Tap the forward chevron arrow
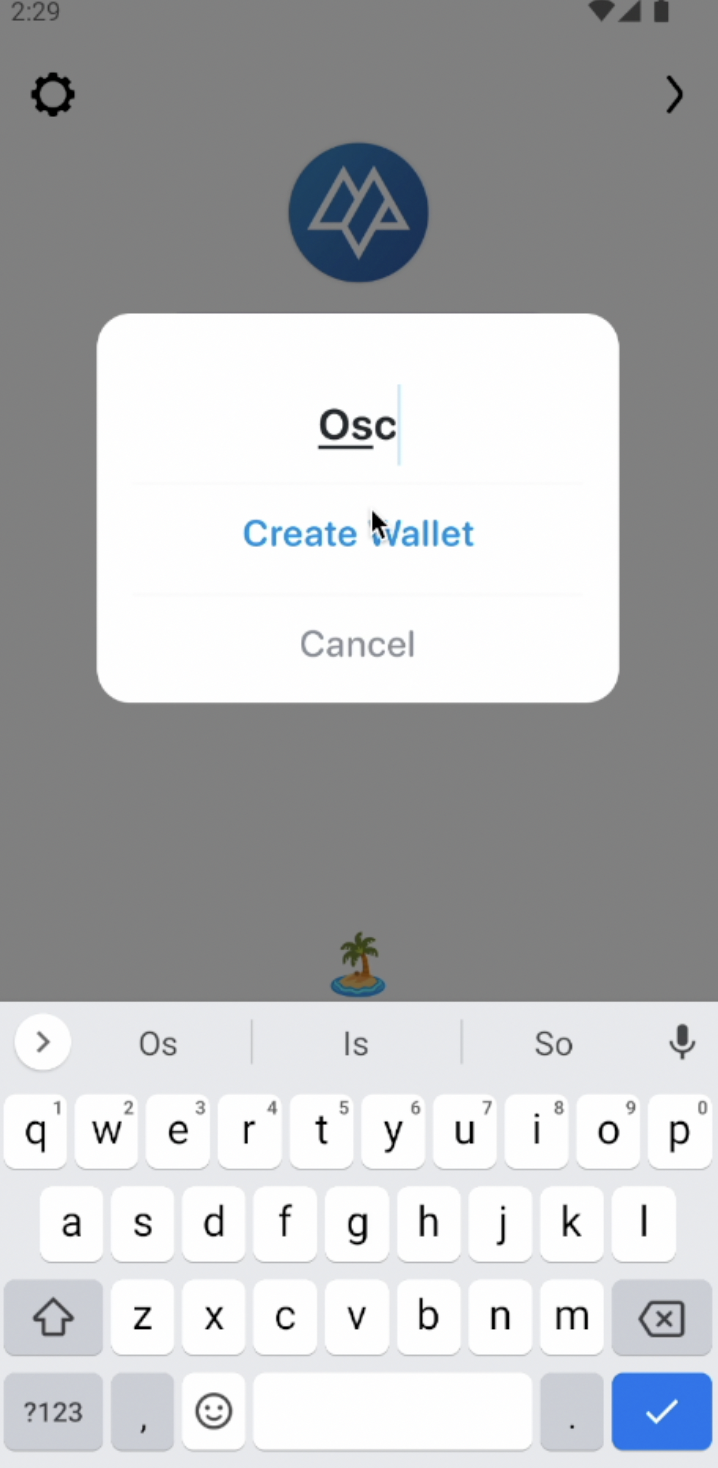This screenshot has height=1468, width=718. (675, 95)
